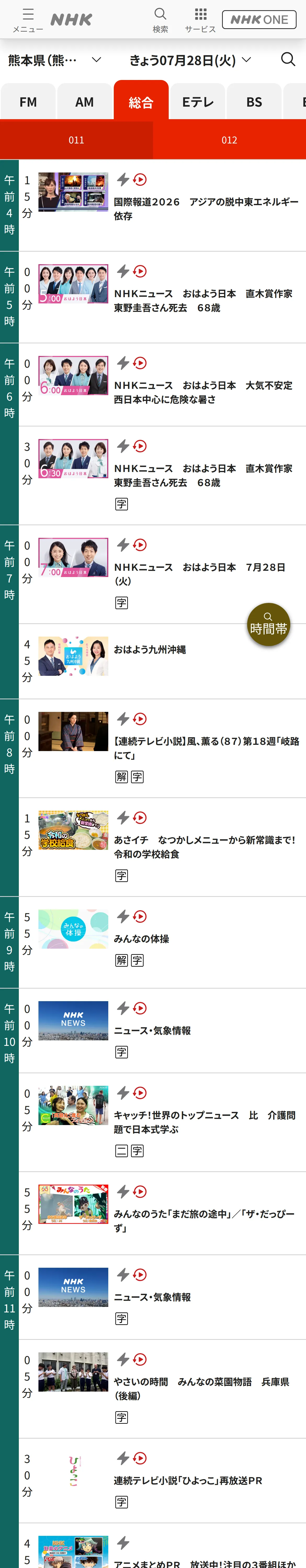Tap the 検索 icon in the header

click(160, 20)
